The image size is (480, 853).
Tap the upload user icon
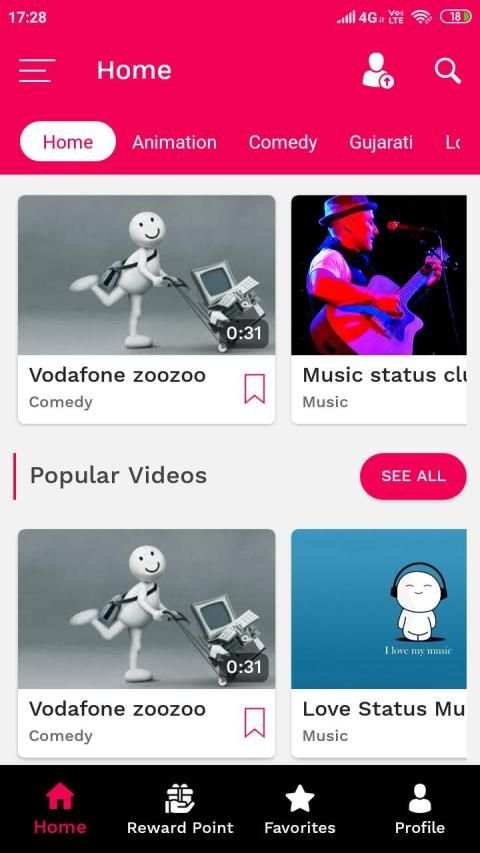pyautogui.click(x=378, y=71)
